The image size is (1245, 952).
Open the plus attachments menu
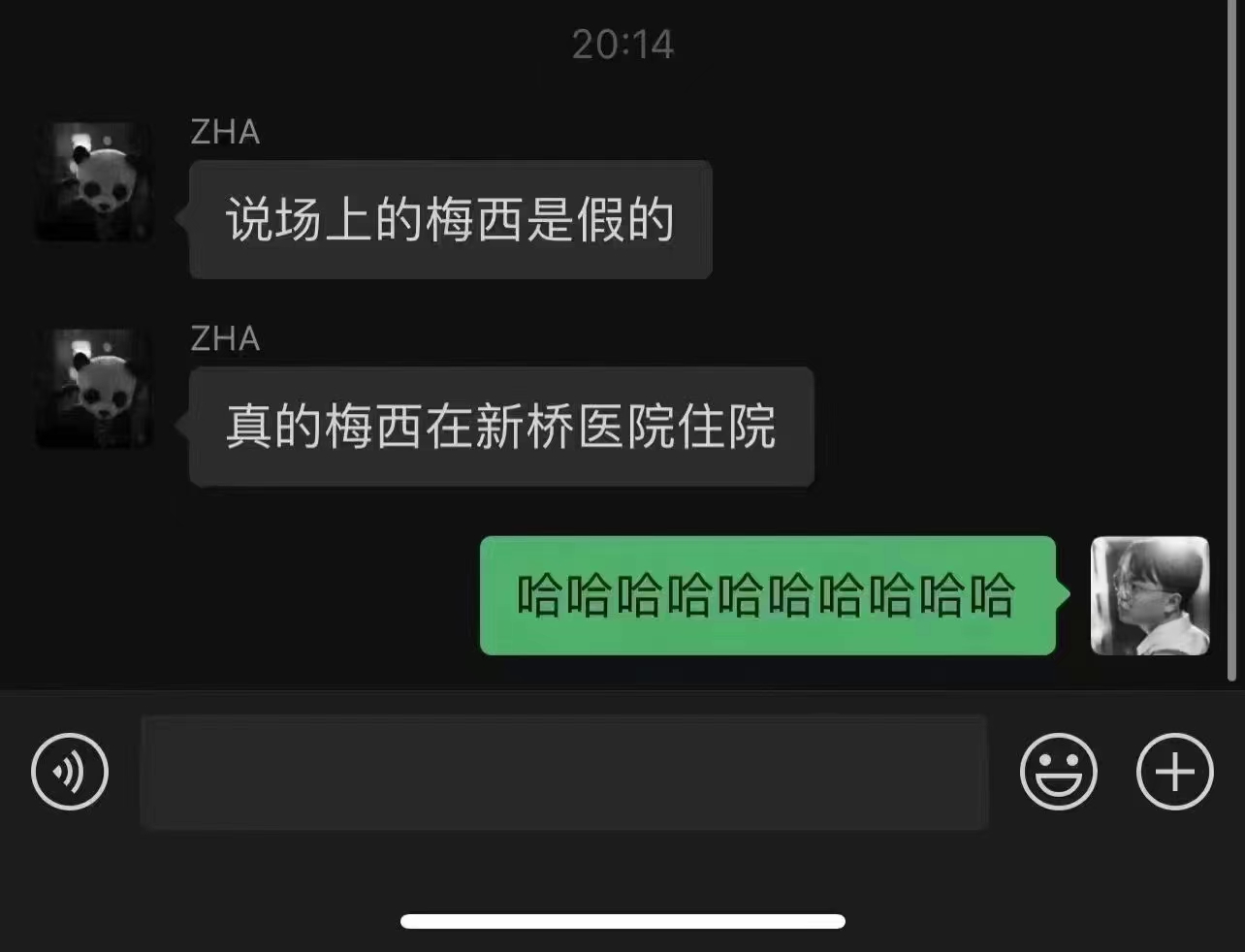(x=1174, y=772)
